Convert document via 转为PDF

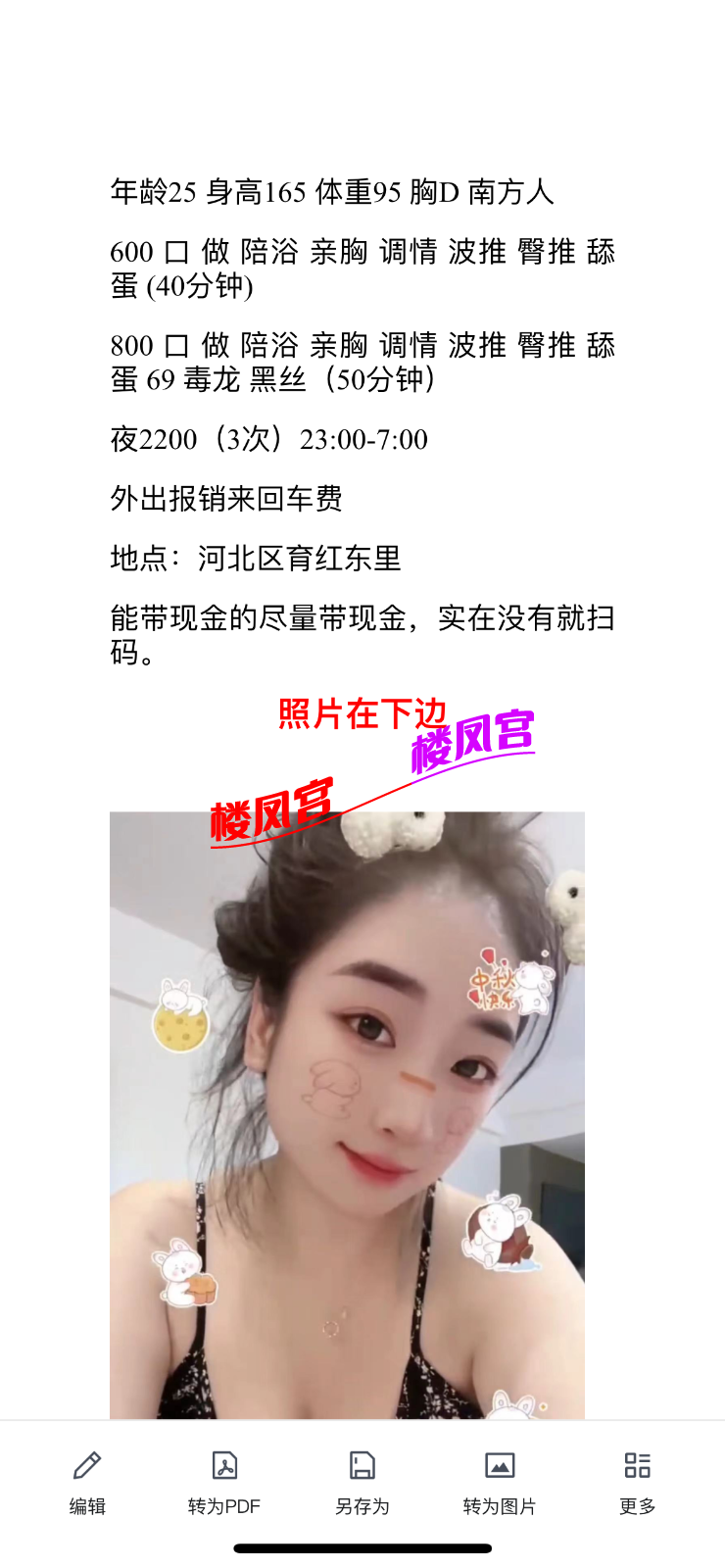coord(224,1482)
